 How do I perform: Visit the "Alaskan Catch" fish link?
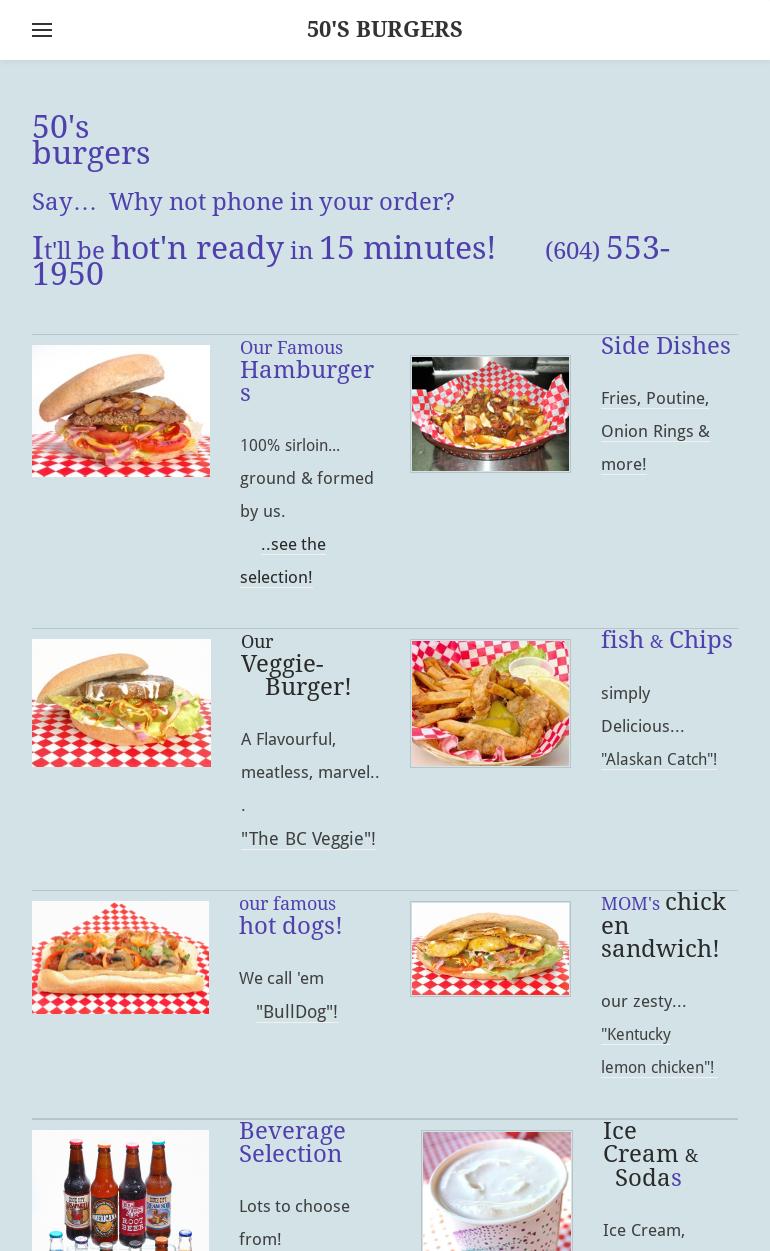click(x=659, y=759)
